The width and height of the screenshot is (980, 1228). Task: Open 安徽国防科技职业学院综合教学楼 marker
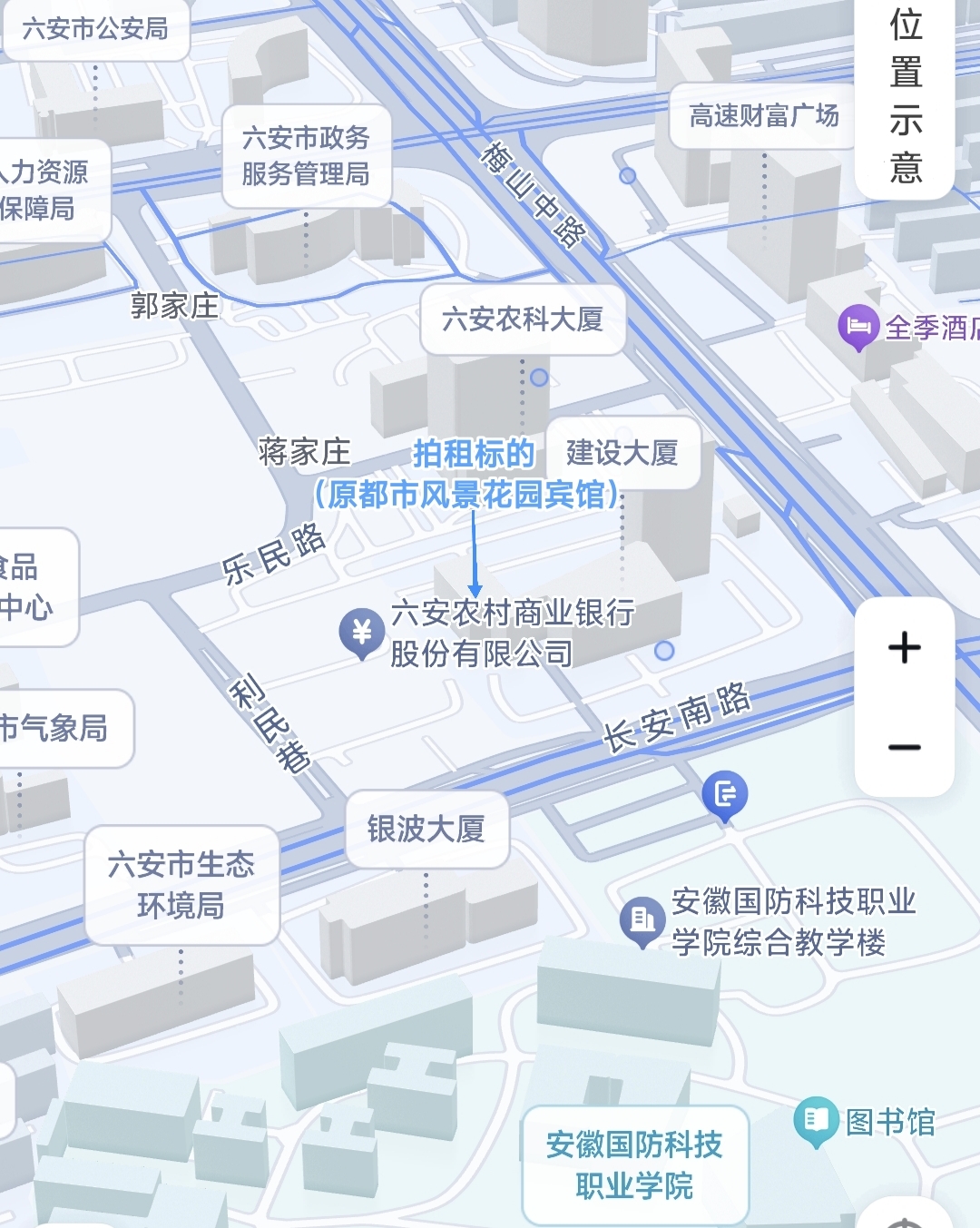point(642,919)
